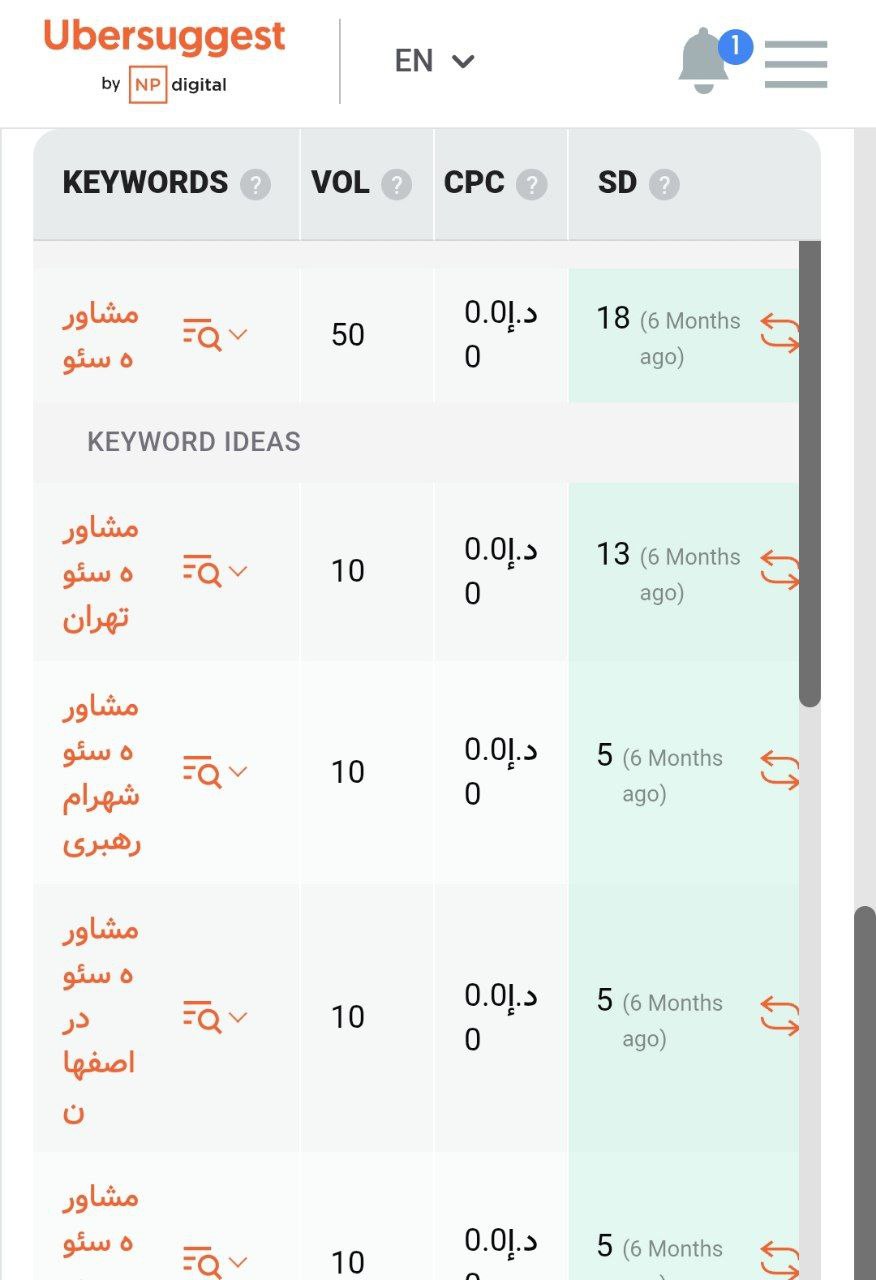This screenshot has height=1280, width=876.
Task: Refresh SD score for مشاوره سئو در اصفهان
Action: coord(780,1015)
